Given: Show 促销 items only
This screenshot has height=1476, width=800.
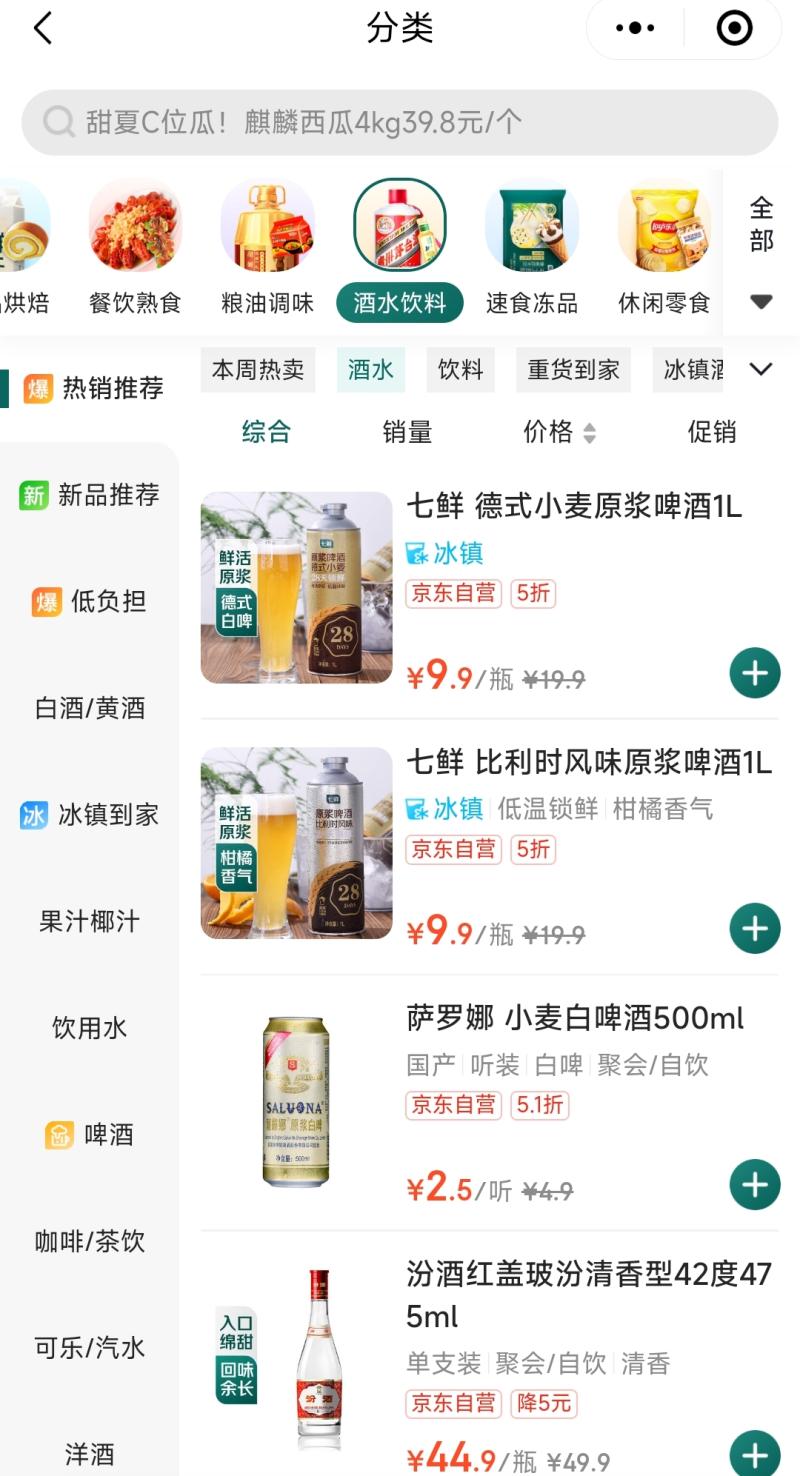Looking at the screenshot, I should tap(712, 432).
